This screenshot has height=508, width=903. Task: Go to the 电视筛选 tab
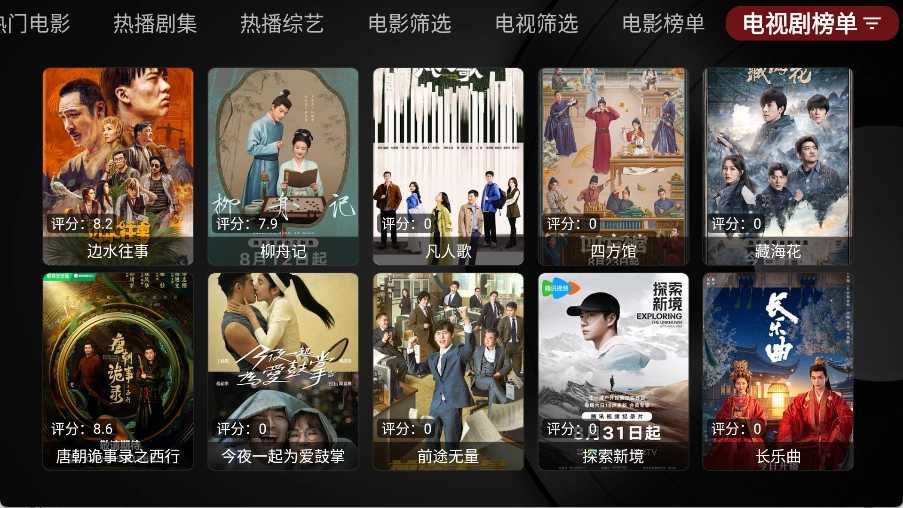[536, 23]
